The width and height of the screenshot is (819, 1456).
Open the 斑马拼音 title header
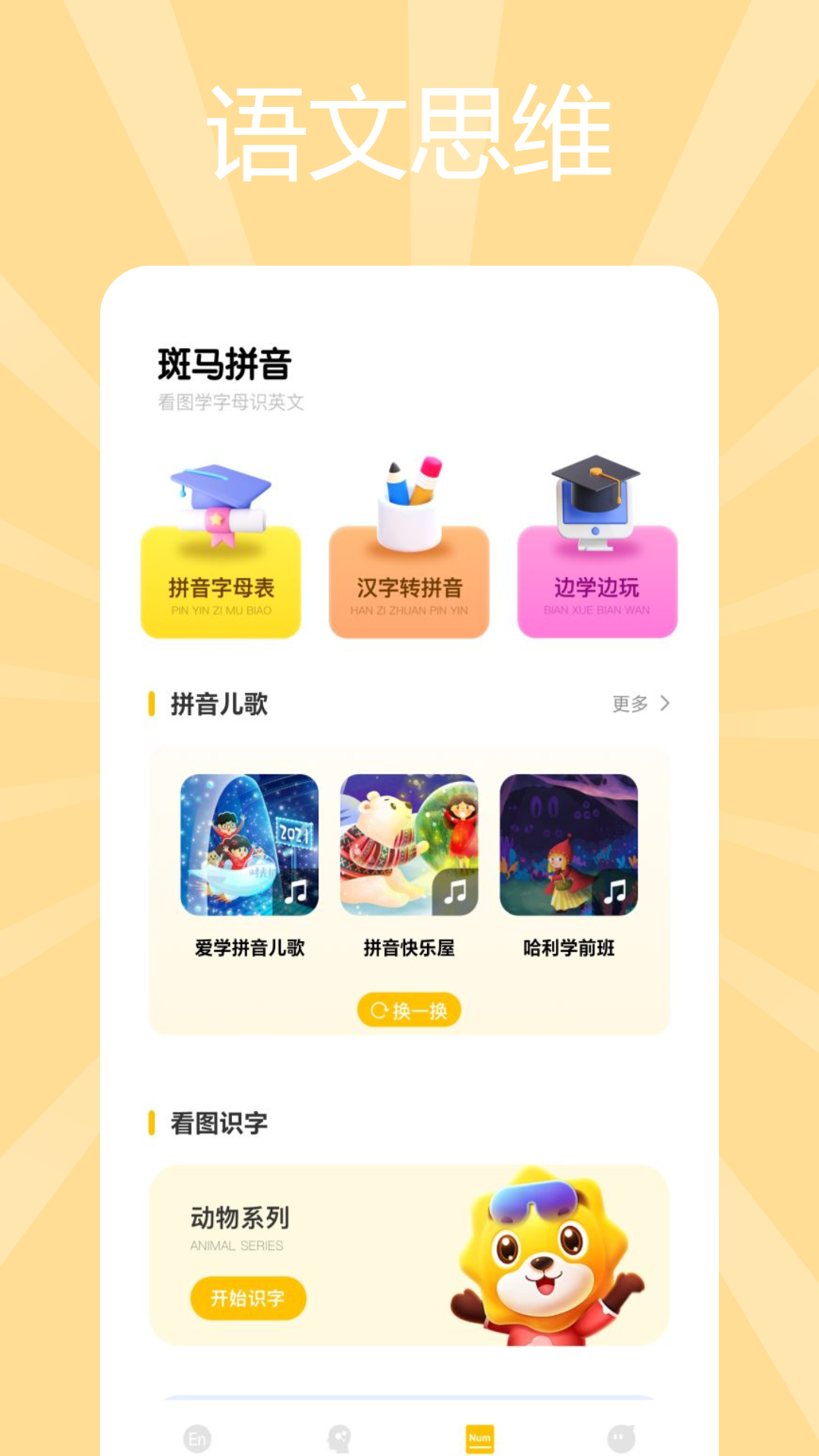224,362
